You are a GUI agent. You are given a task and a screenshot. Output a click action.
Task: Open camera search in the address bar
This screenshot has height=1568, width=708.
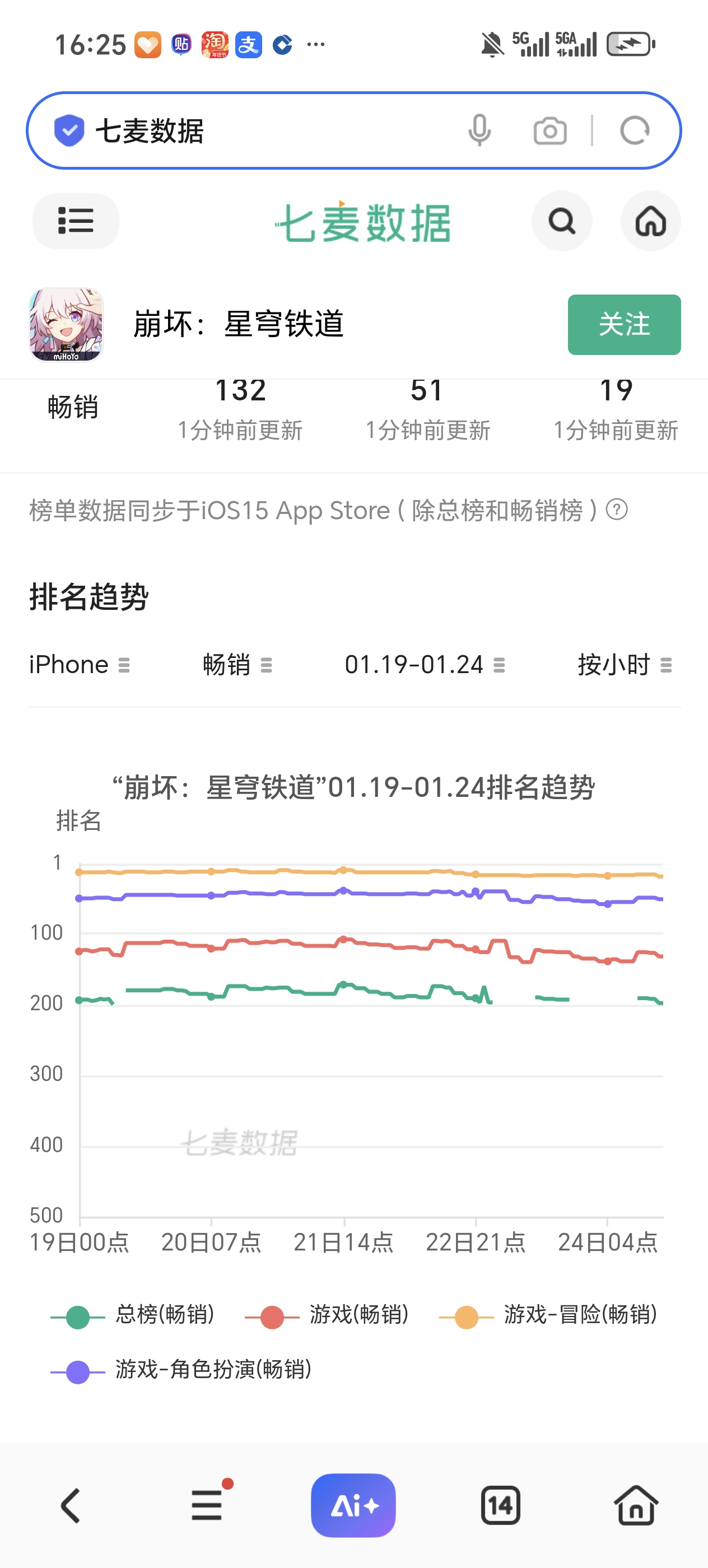pyautogui.click(x=549, y=131)
